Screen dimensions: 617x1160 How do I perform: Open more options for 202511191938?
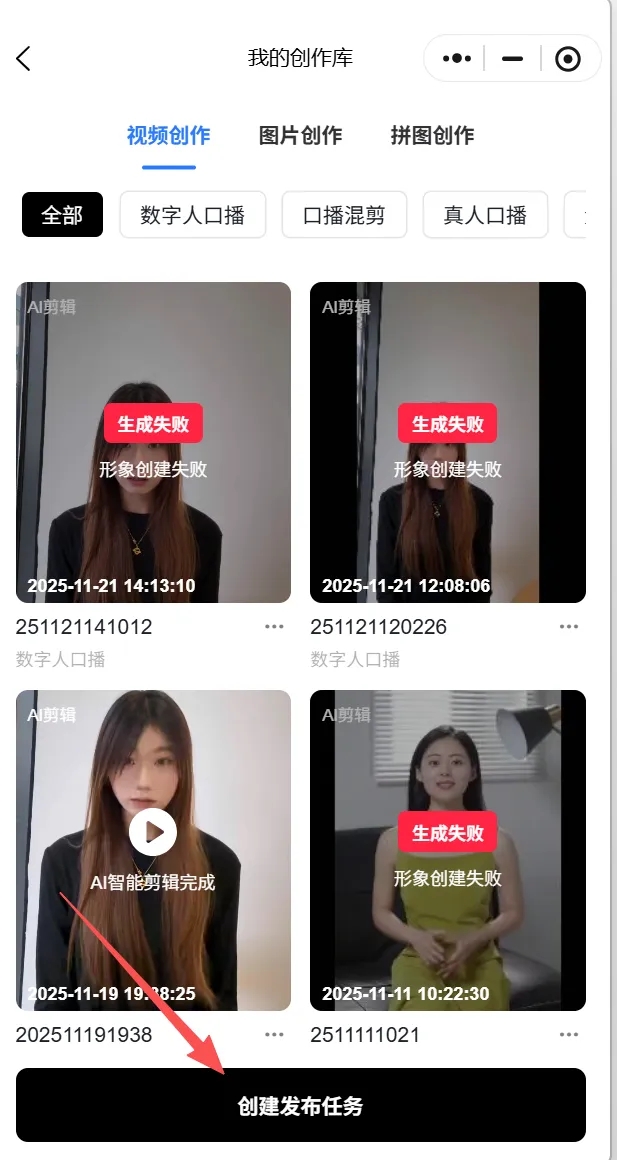(274, 1035)
